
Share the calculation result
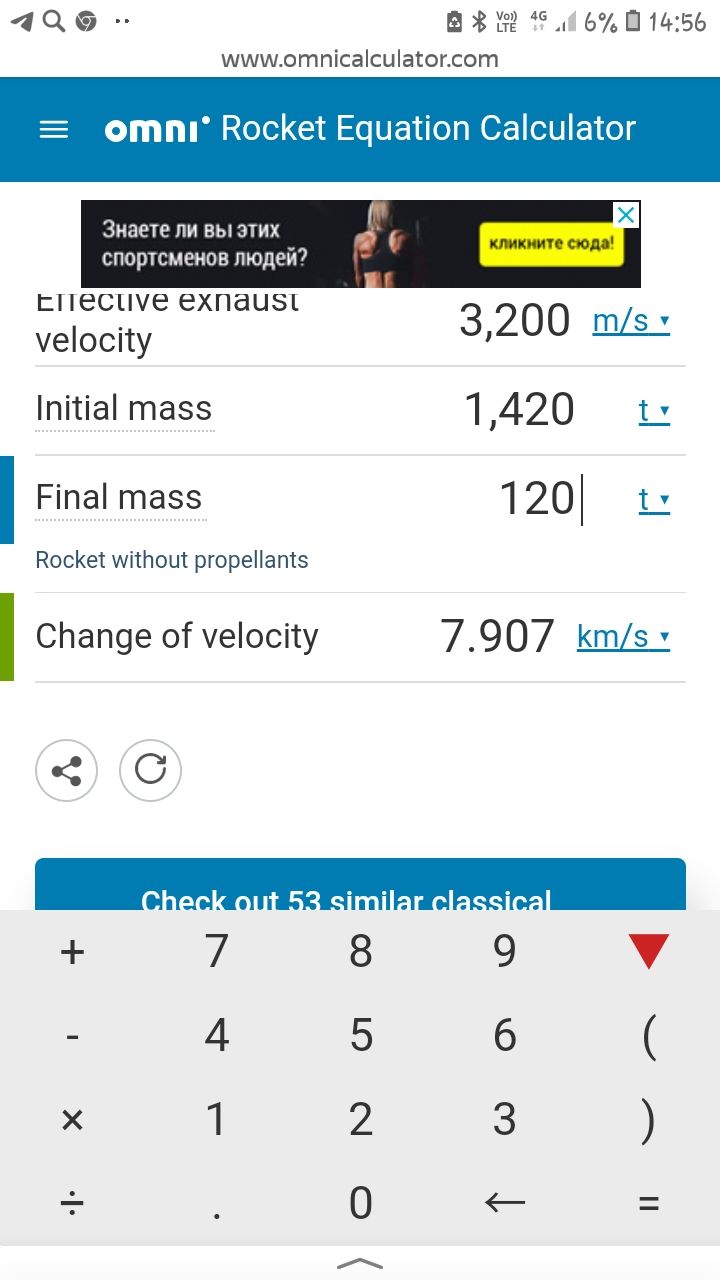[66, 771]
